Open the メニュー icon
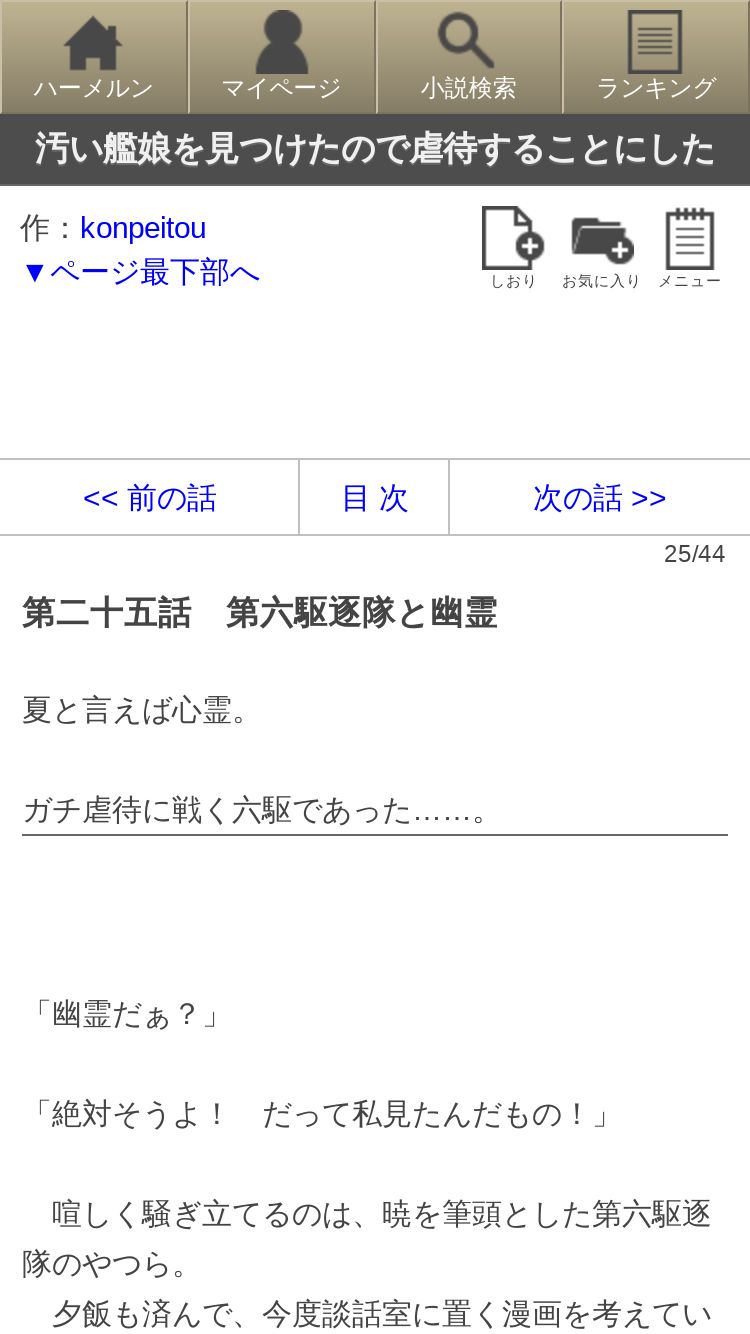This screenshot has height=1334, width=750. tap(689, 248)
